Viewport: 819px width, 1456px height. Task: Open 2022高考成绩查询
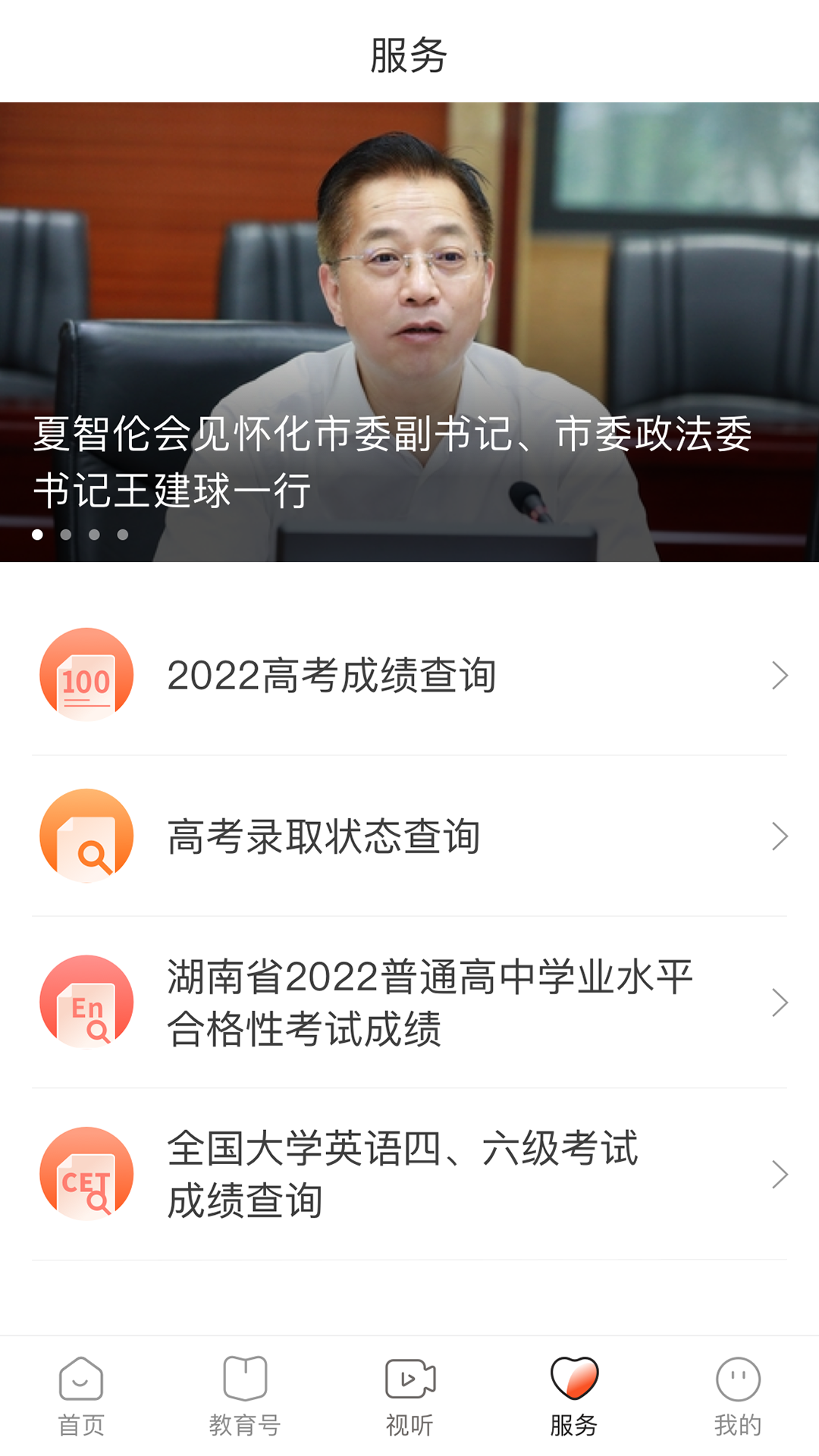click(x=409, y=675)
